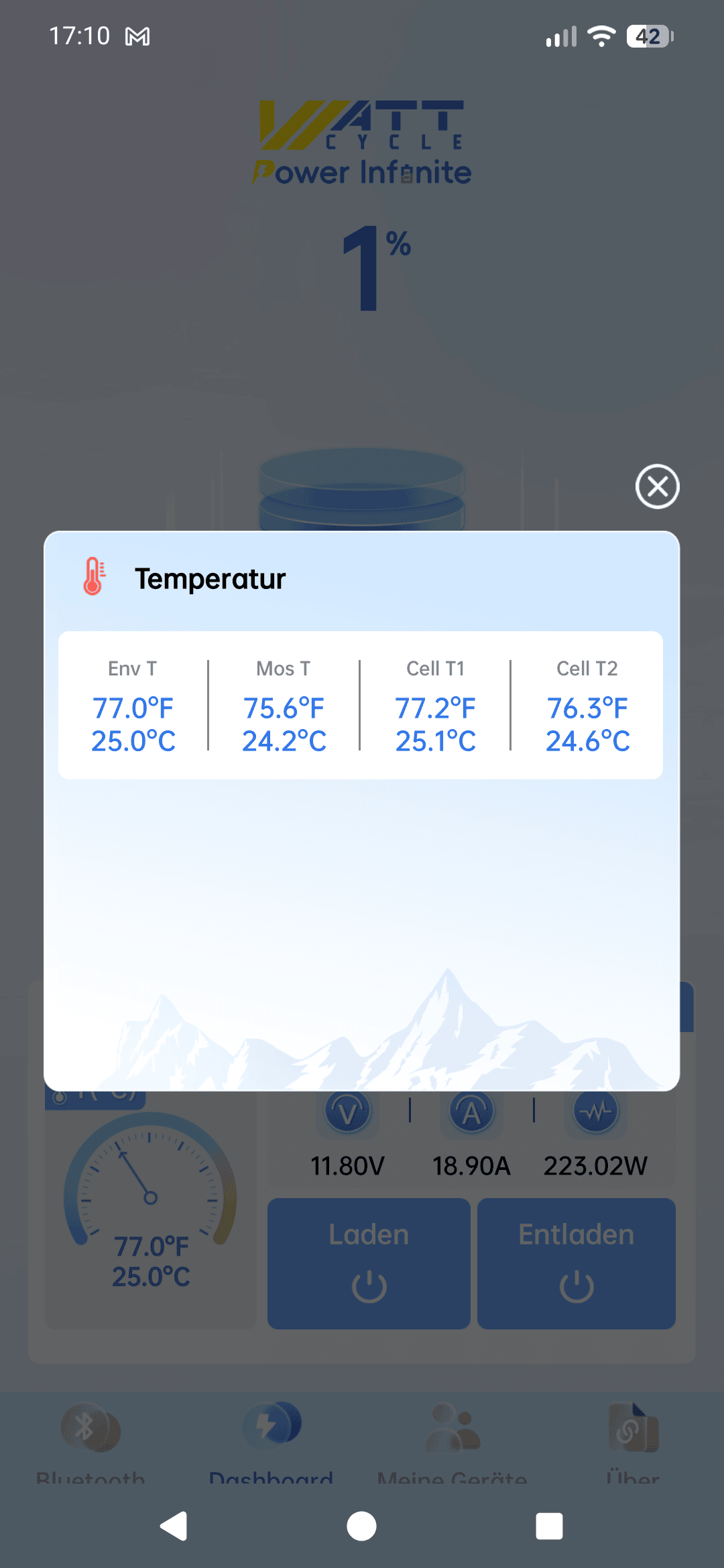Tap the system back button
724x1568 pixels.
[x=174, y=1526]
